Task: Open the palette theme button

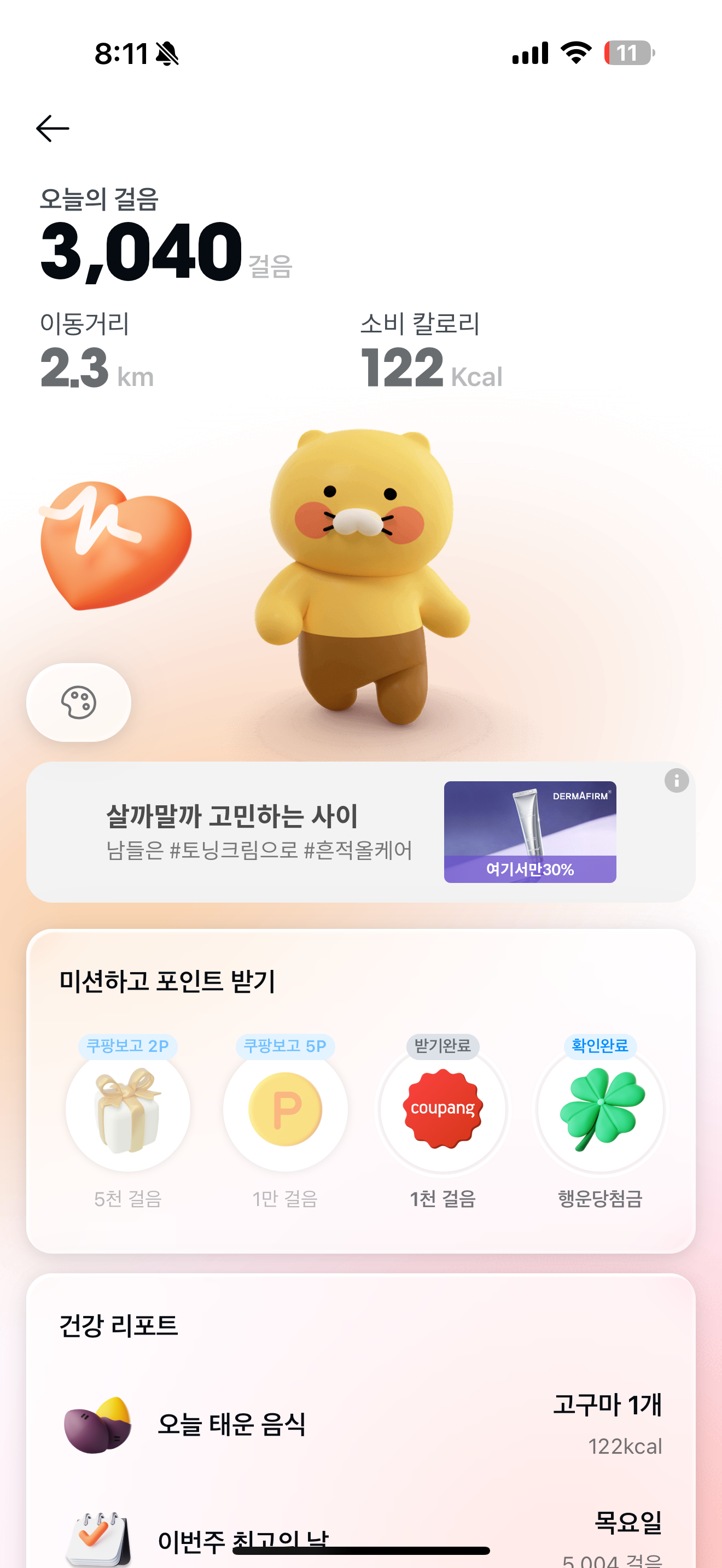Action: click(x=79, y=703)
